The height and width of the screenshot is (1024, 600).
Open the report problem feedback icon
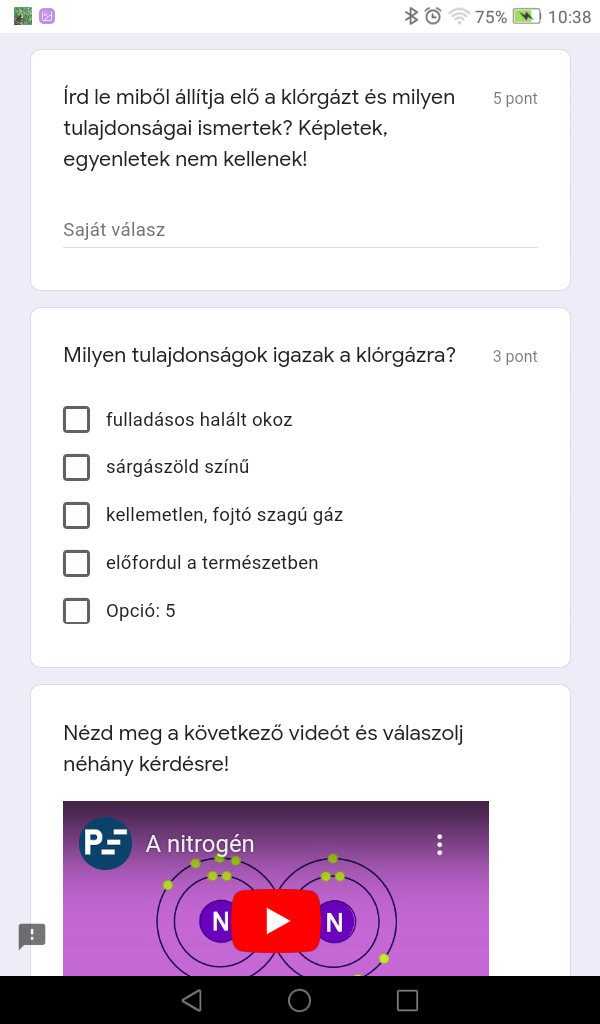coord(32,936)
